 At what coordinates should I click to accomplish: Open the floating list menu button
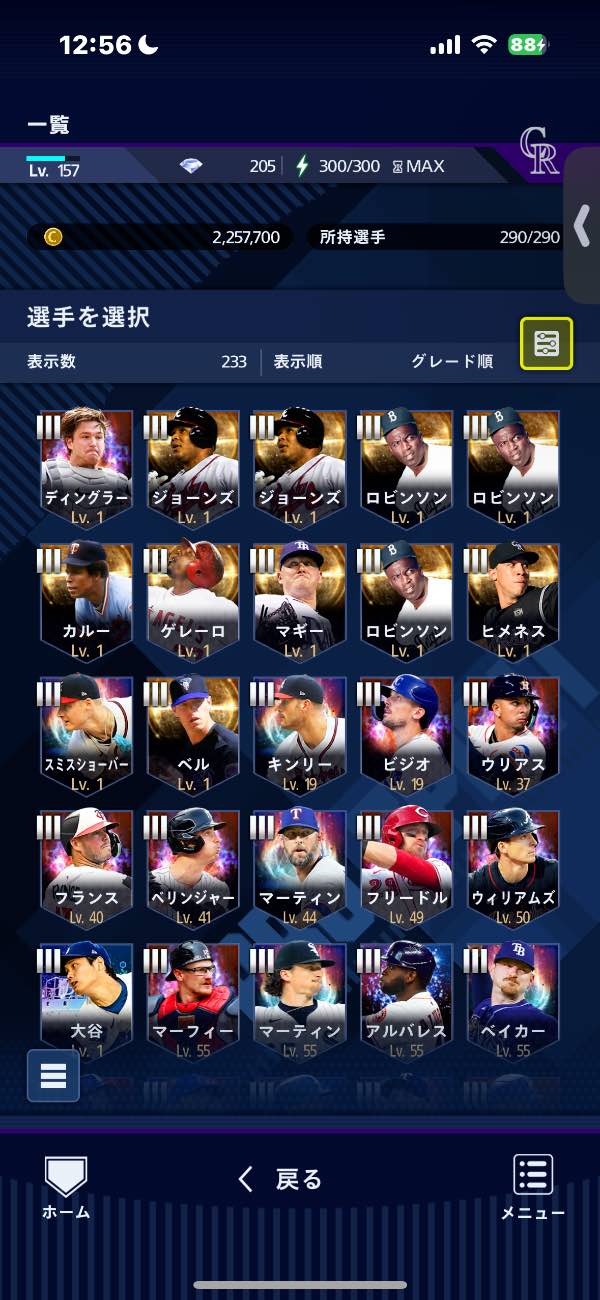(x=53, y=1076)
